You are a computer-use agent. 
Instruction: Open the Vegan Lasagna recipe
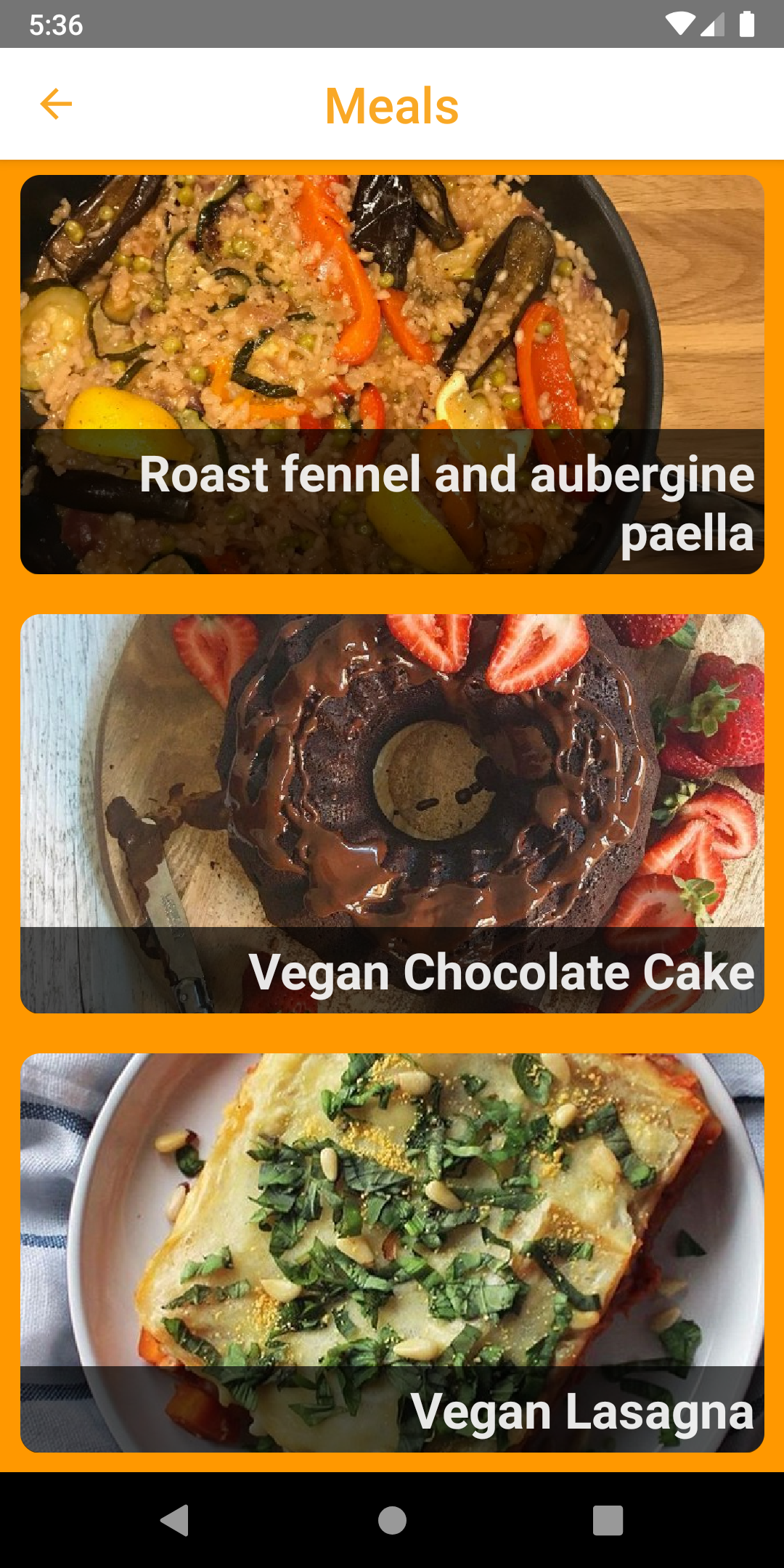[x=392, y=1252]
